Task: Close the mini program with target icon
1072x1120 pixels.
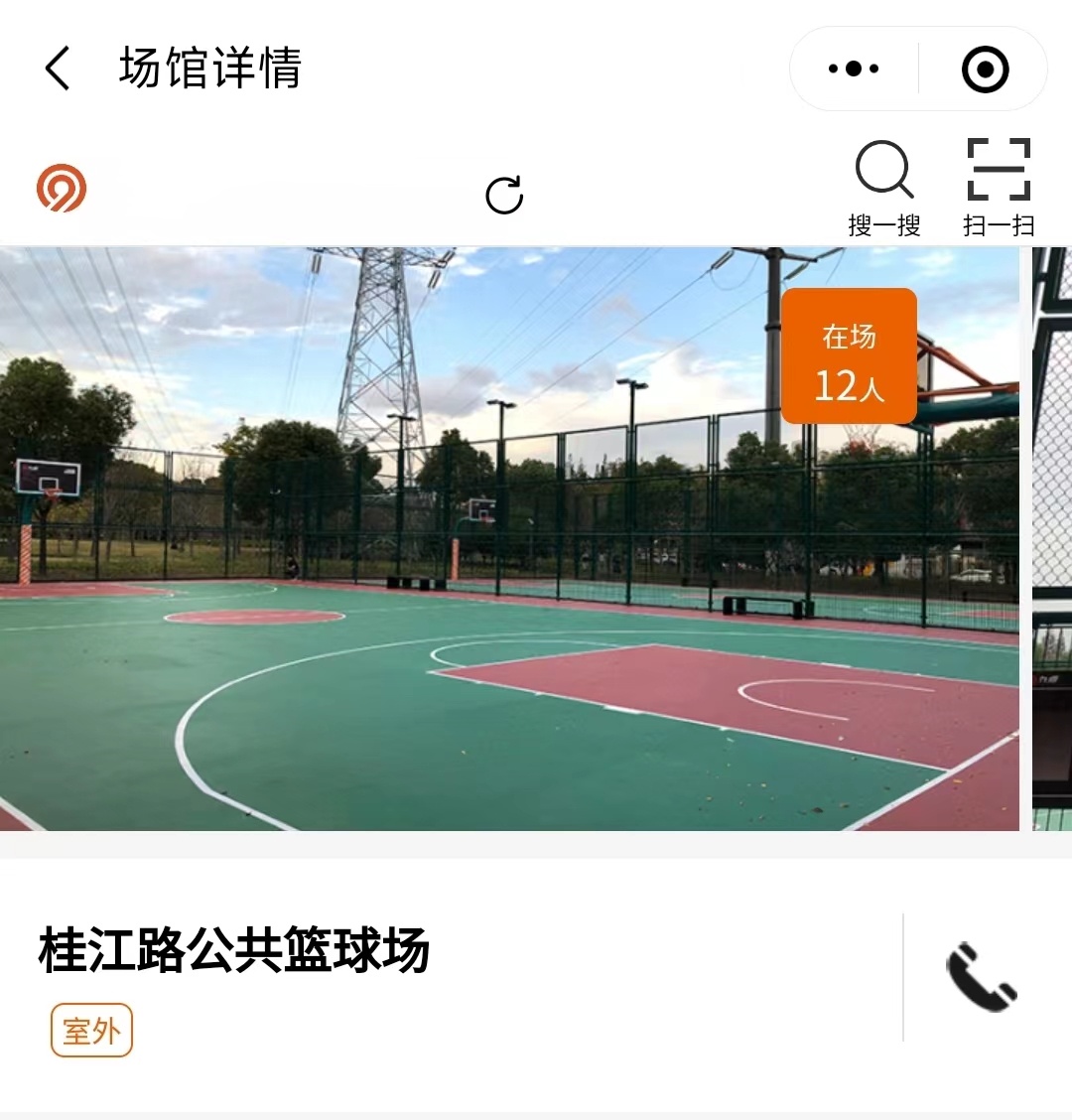Action: [x=985, y=69]
